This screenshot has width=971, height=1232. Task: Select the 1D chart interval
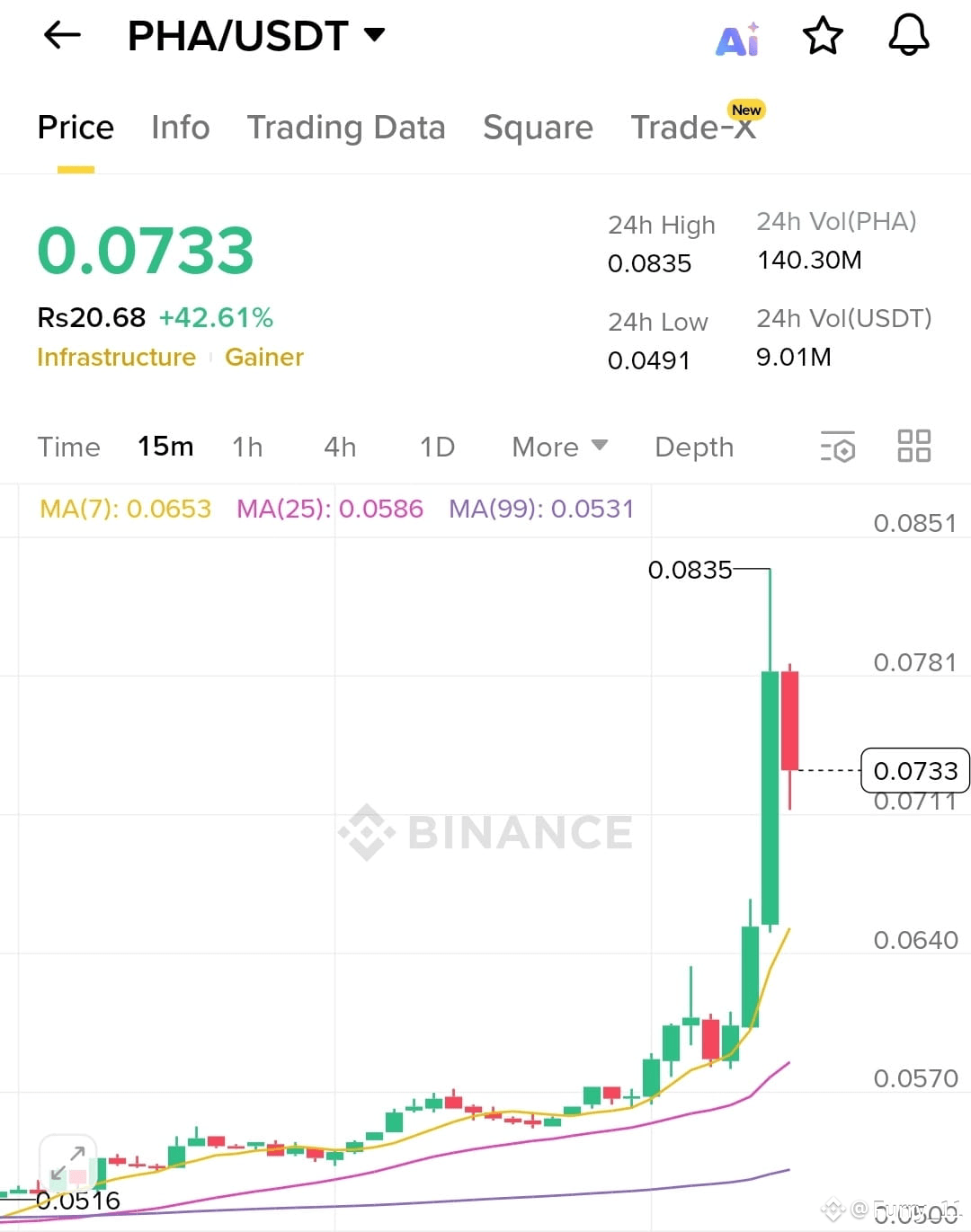coord(437,447)
